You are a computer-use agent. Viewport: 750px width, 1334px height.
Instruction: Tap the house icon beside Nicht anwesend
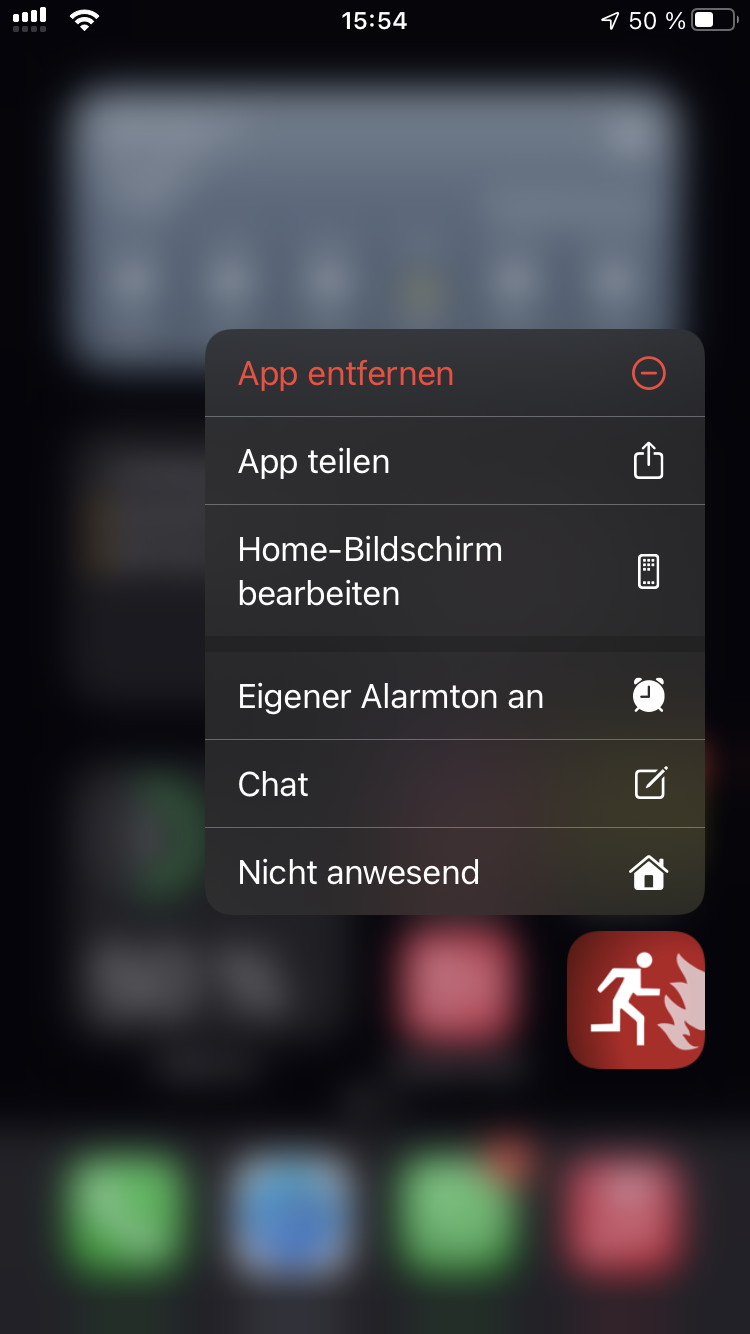(x=648, y=872)
